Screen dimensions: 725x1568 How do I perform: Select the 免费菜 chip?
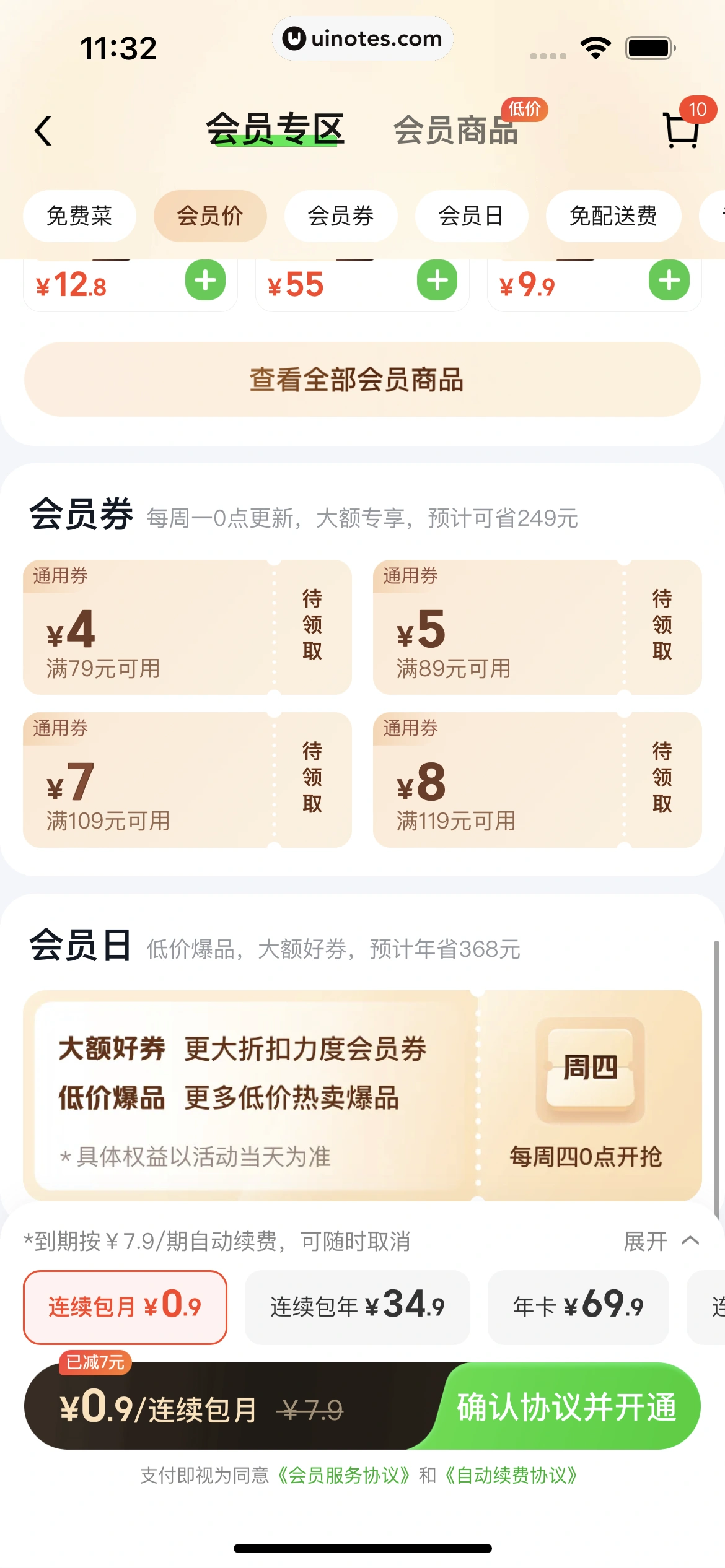coord(79,216)
